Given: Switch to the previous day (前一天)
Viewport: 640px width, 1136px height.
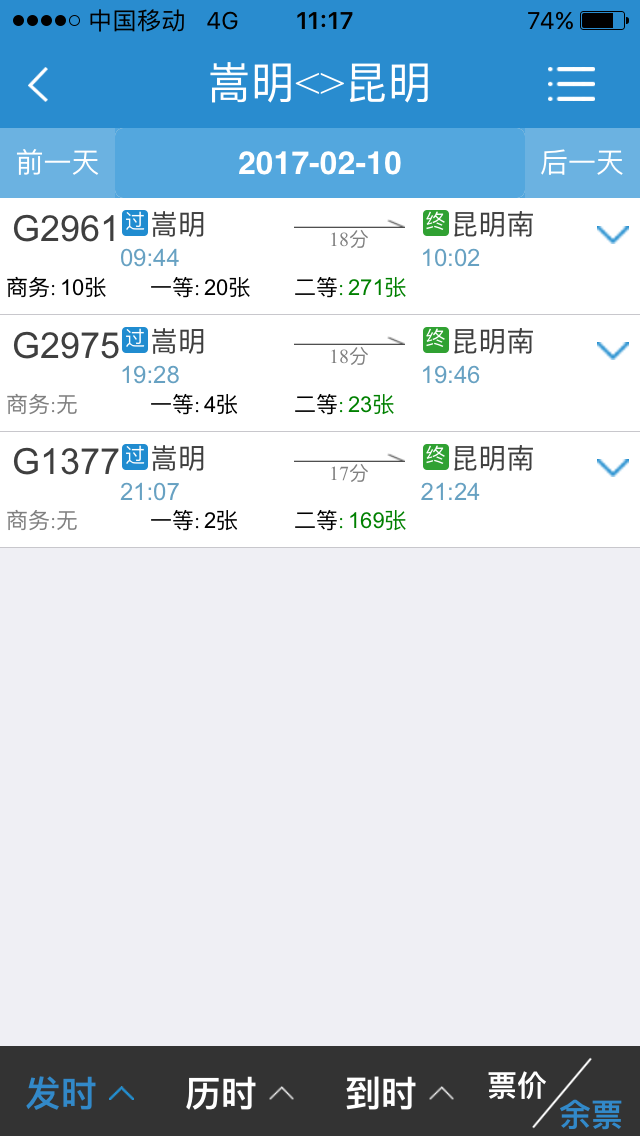Looking at the screenshot, I should click(57, 163).
